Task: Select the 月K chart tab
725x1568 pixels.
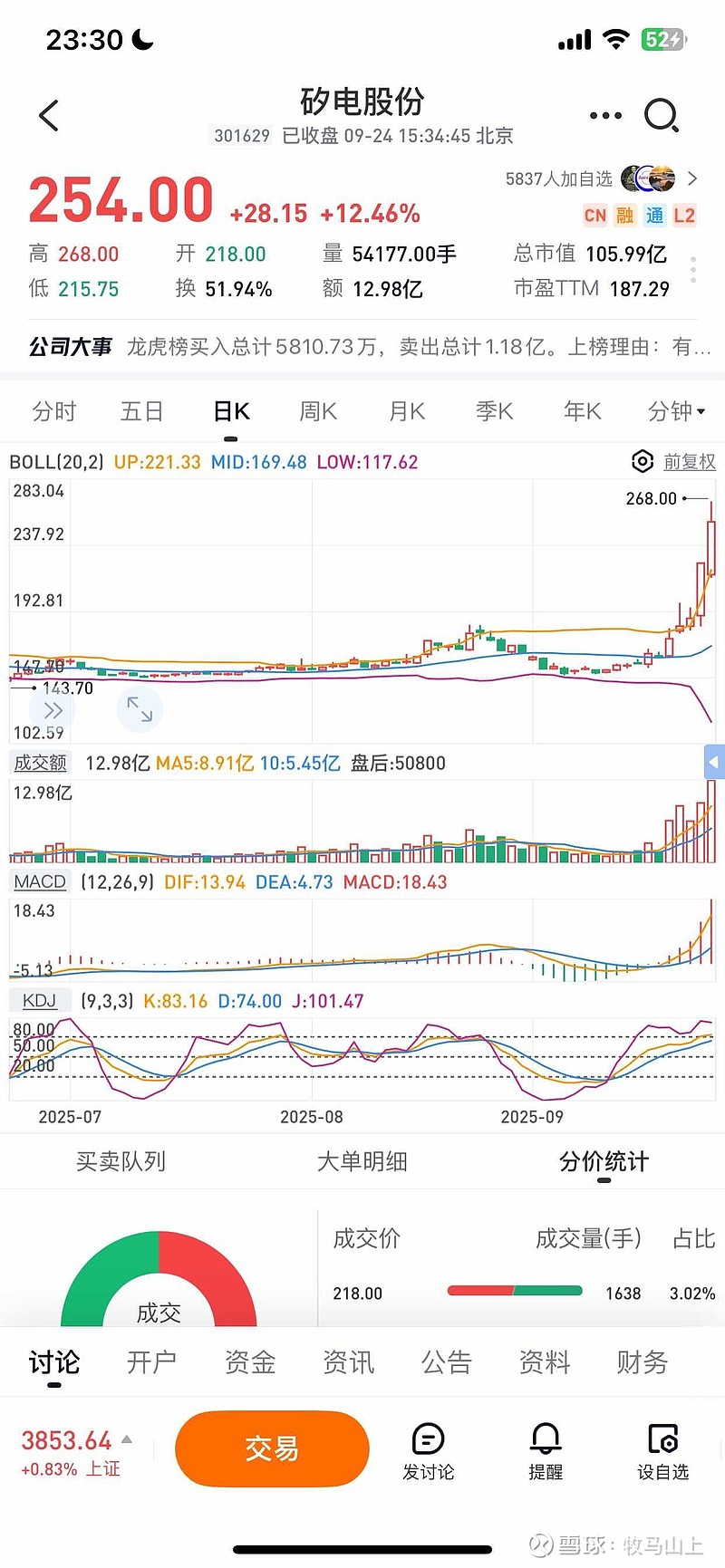Action: (407, 411)
